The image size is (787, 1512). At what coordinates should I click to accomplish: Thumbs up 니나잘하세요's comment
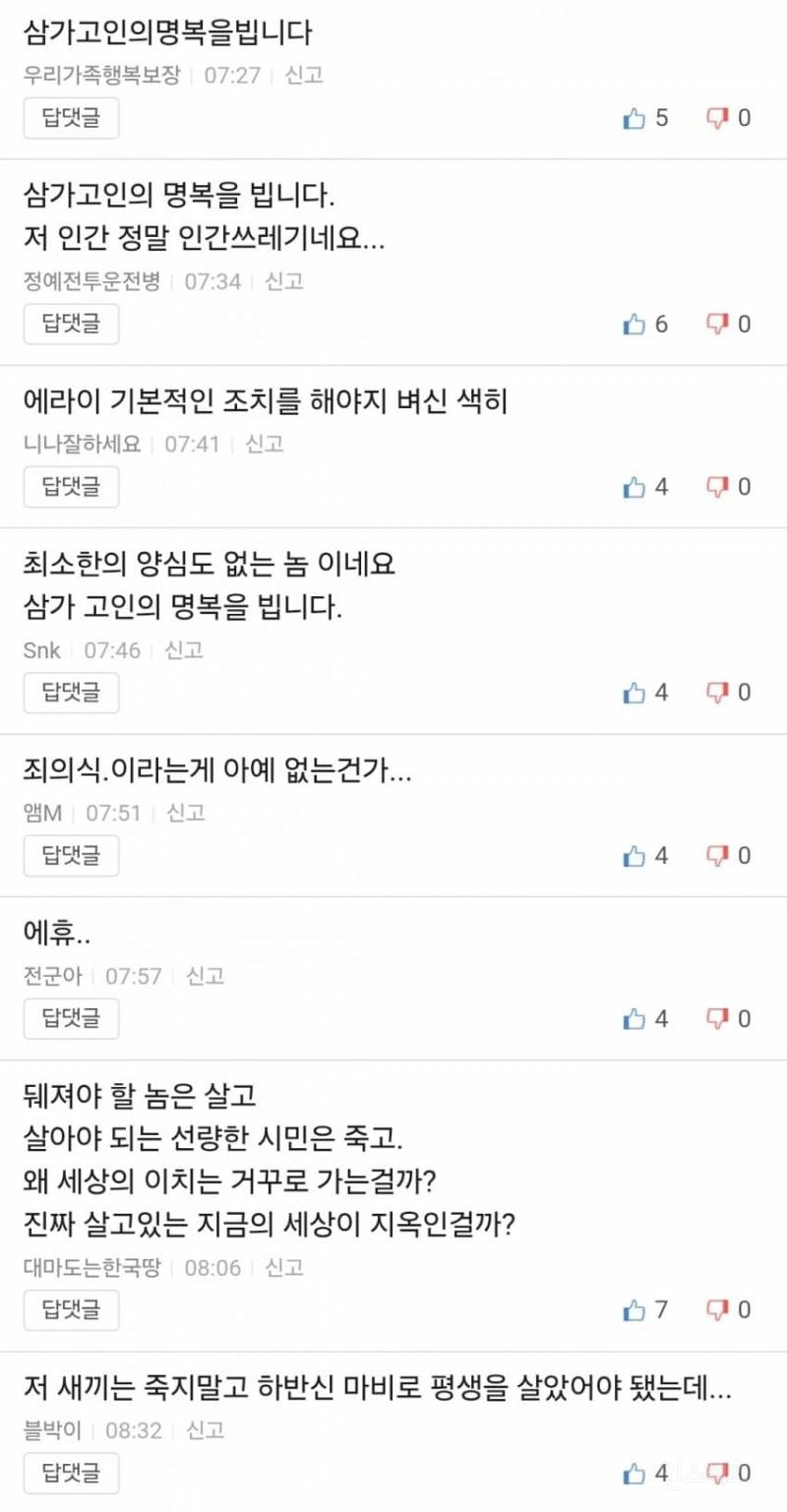pyautogui.click(x=635, y=486)
